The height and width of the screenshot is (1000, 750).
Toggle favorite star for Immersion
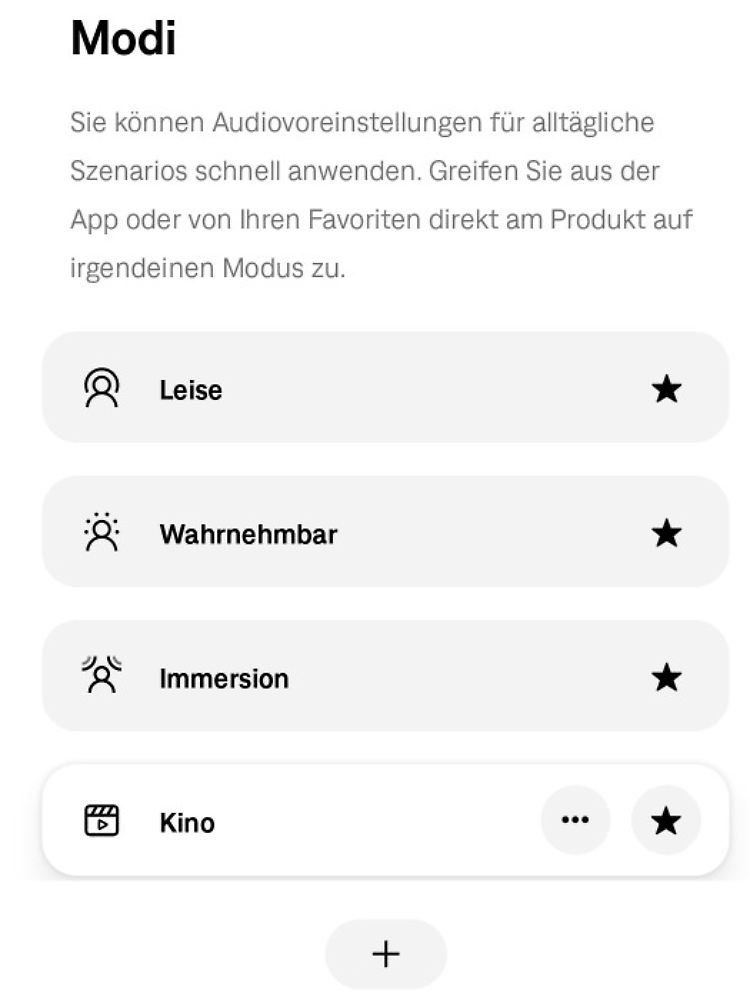pyautogui.click(x=666, y=677)
